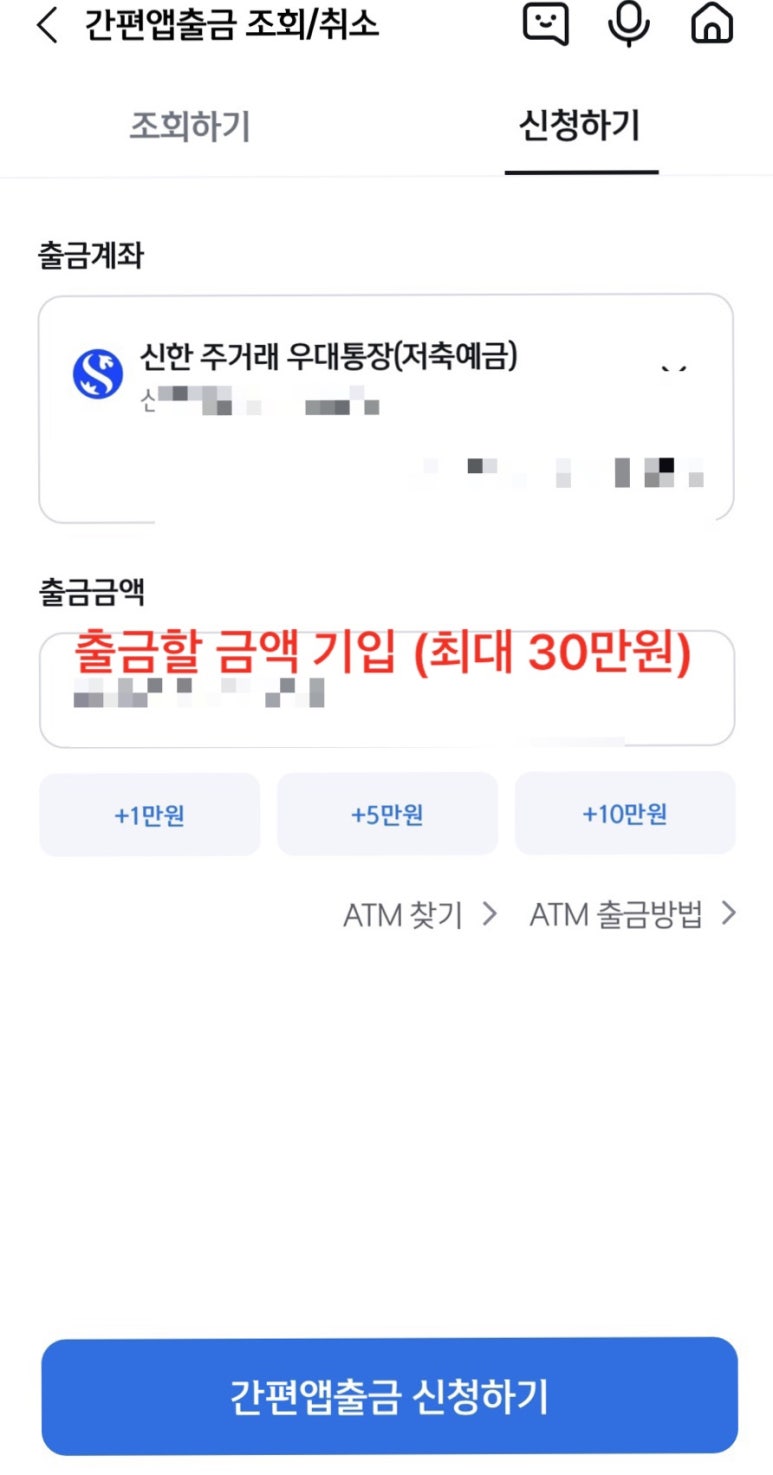Viewport: 773px width, 1475px height.
Task: Go to home via house icon
Action: click(712, 24)
